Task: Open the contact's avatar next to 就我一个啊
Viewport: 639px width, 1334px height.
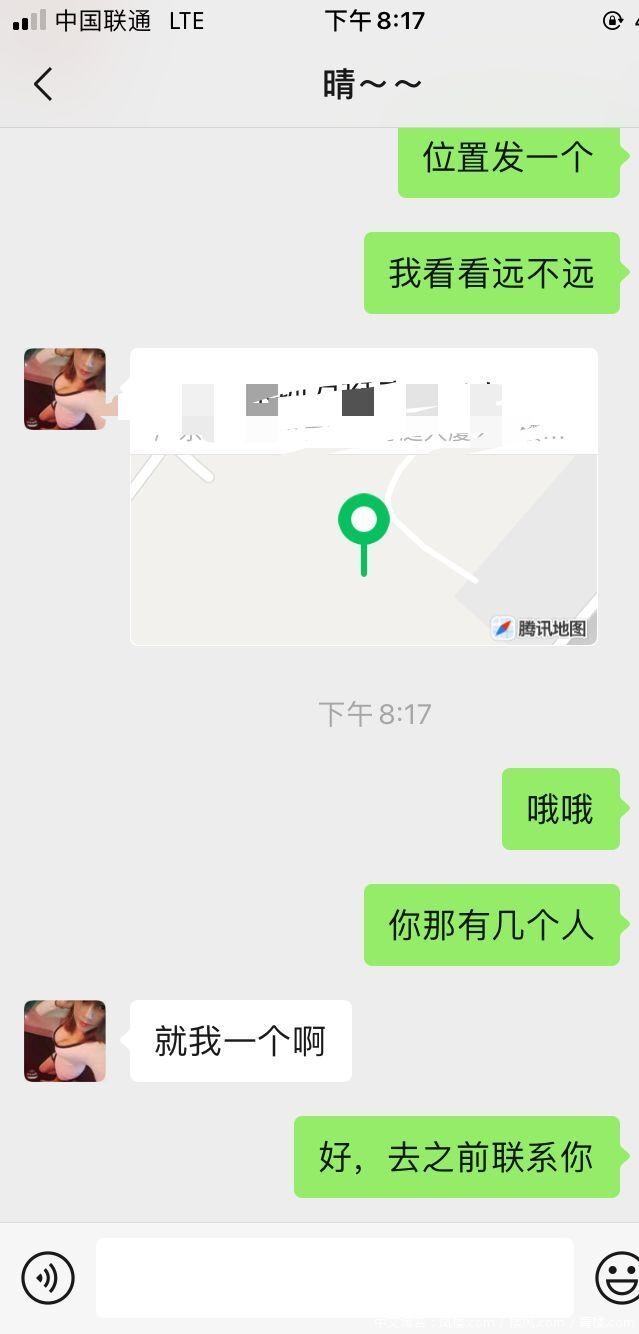Action: click(65, 1041)
